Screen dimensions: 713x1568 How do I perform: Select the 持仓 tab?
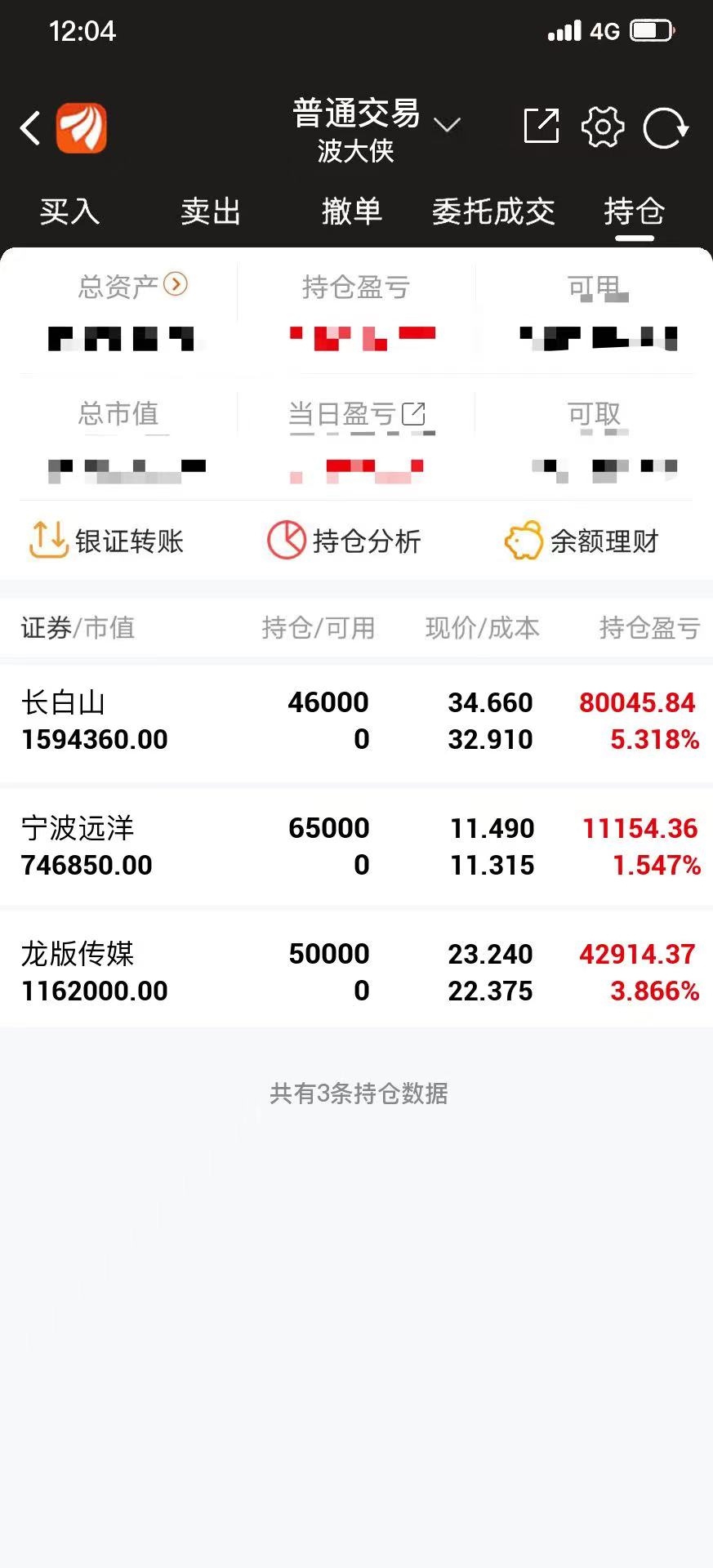click(635, 212)
